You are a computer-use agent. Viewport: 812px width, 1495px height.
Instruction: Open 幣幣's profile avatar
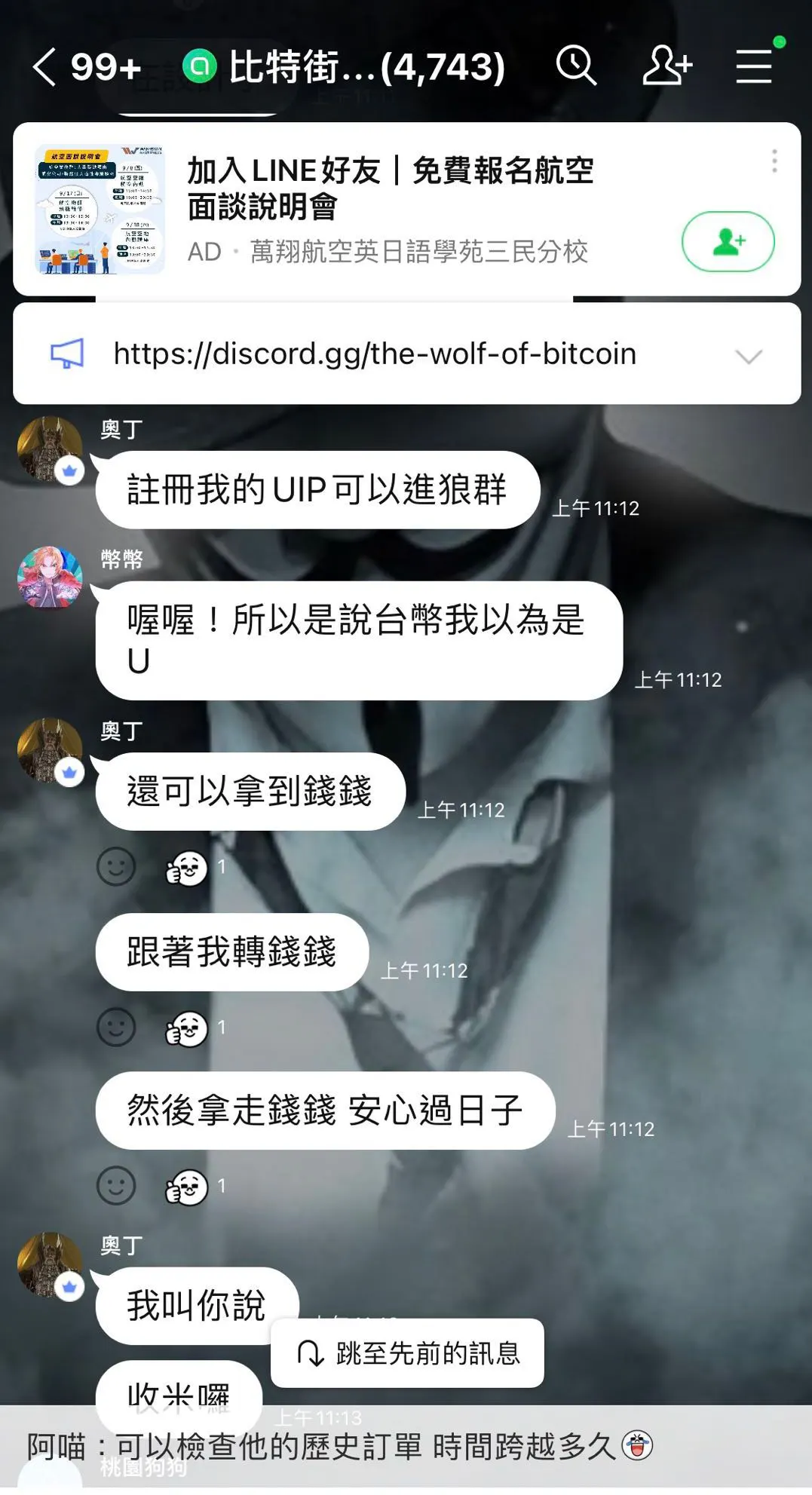click(x=50, y=577)
